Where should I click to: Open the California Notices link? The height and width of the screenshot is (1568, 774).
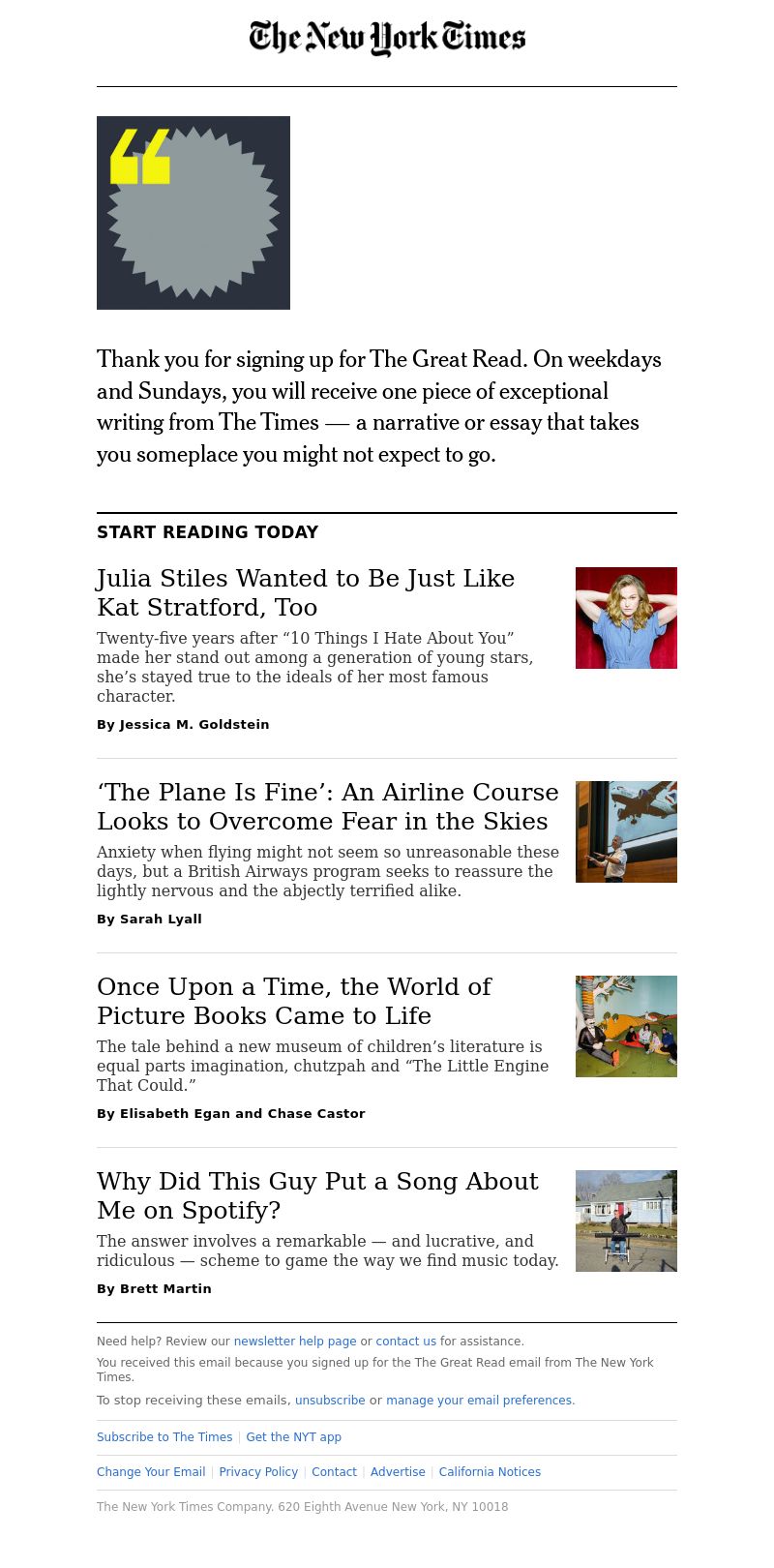pyautogui.click(x=490, y=1472)
